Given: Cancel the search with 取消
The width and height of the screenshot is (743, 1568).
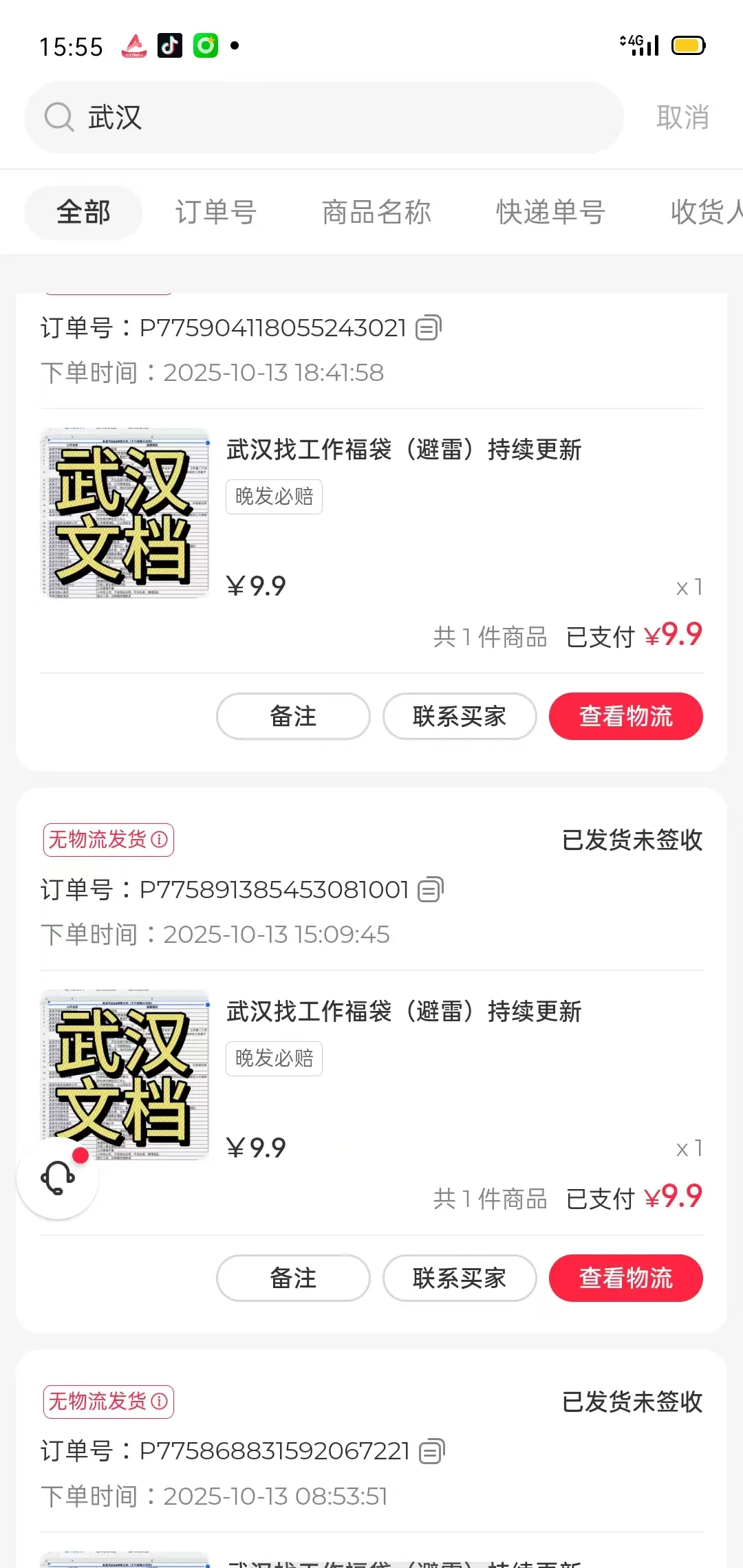Looking at the screenshot, I should click(x=682, y=118).
